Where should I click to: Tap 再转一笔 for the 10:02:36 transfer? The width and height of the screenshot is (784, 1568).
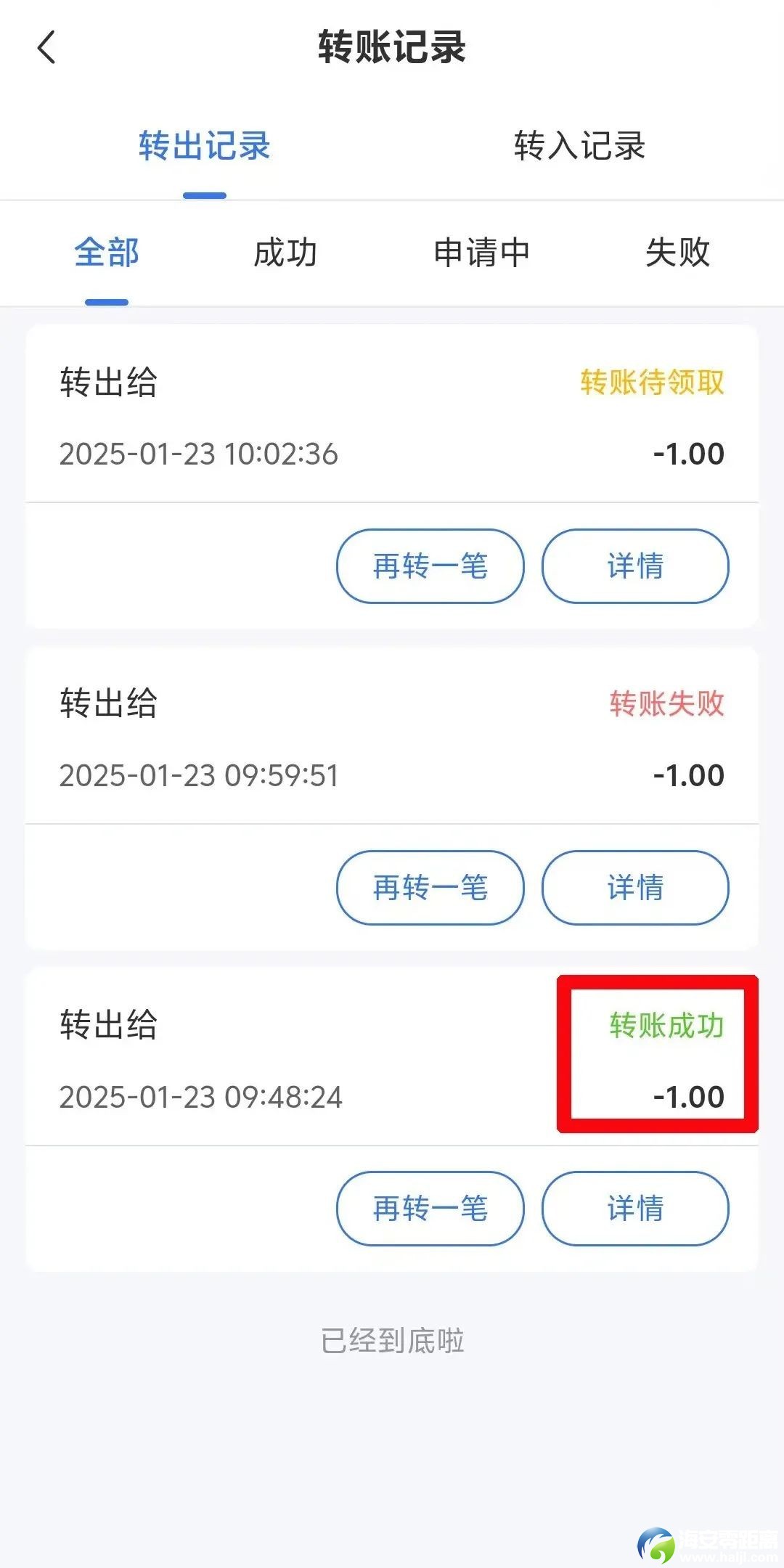430,566
